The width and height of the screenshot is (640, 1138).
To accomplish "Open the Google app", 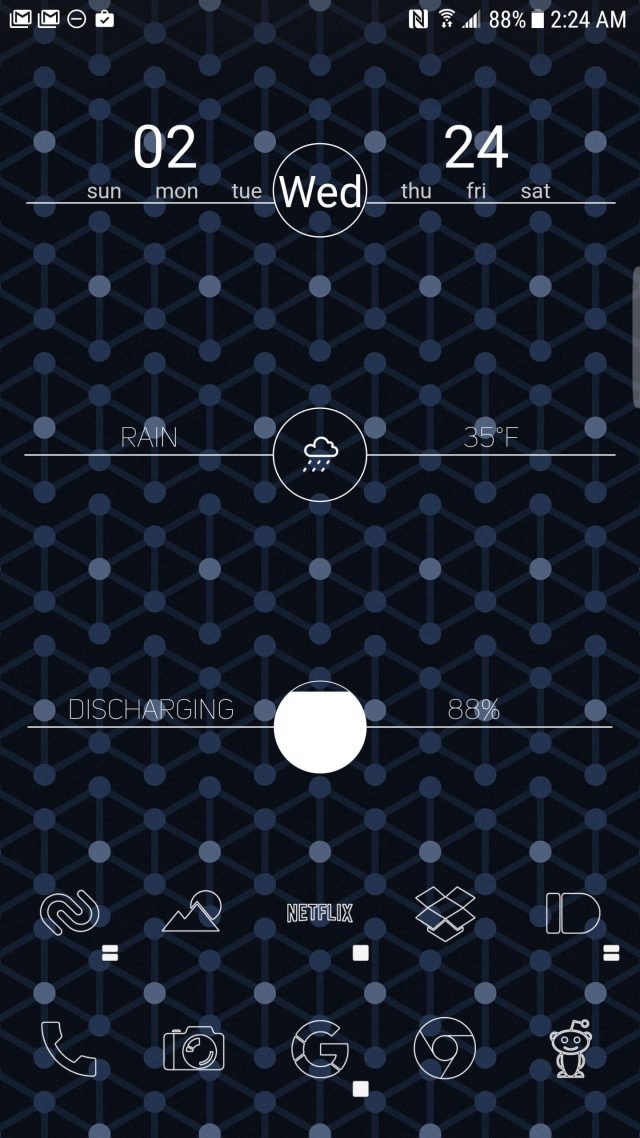I will (320, 1049).
